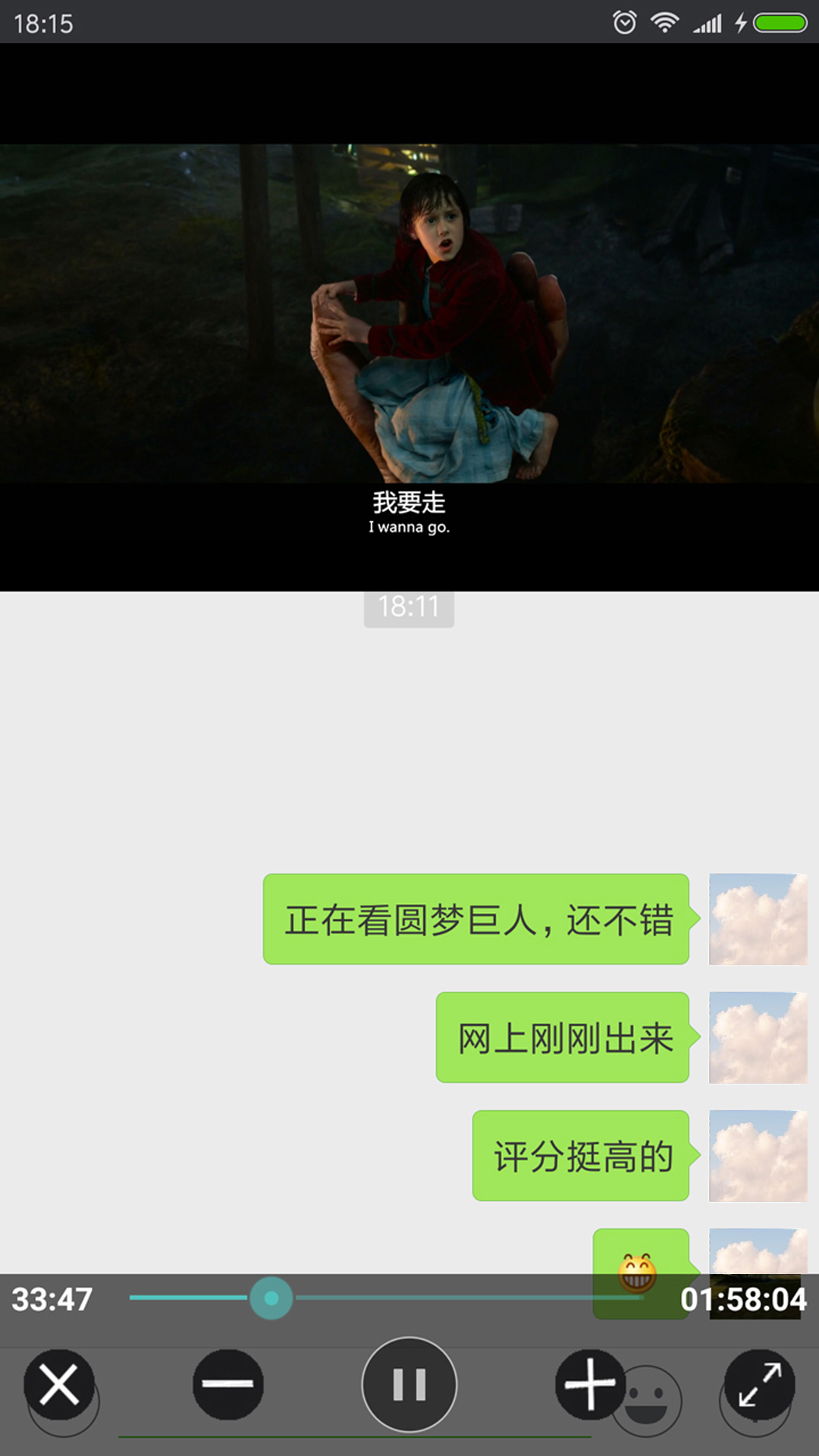Screen dimensions: 819x1456
Task: Close the floating video player
Action: point(59,1385)
